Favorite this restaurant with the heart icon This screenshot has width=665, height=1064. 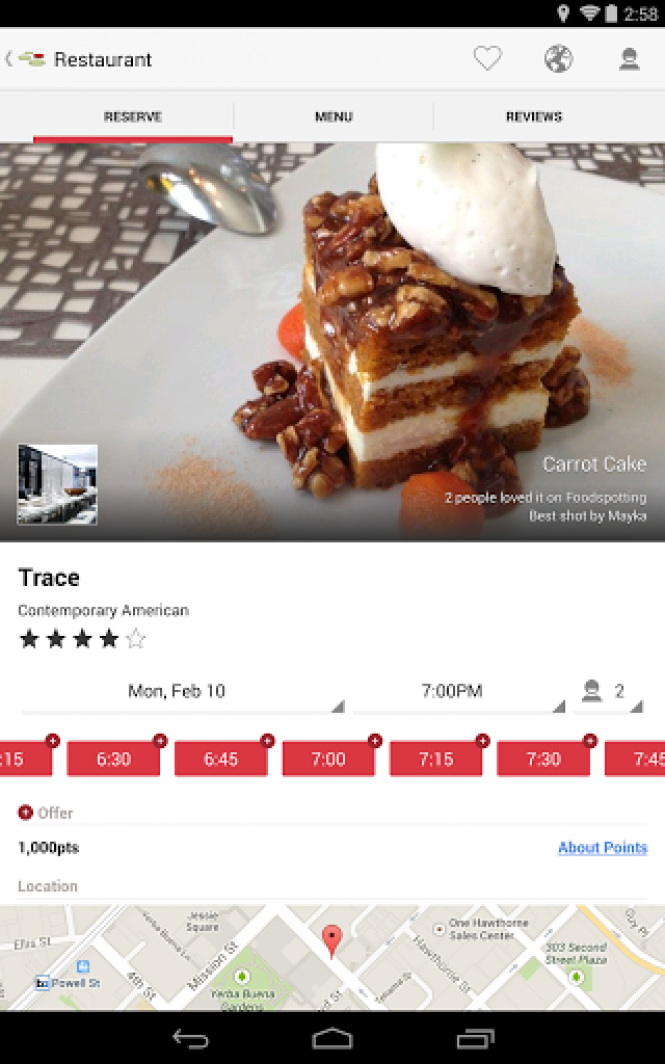click(487, 60)
